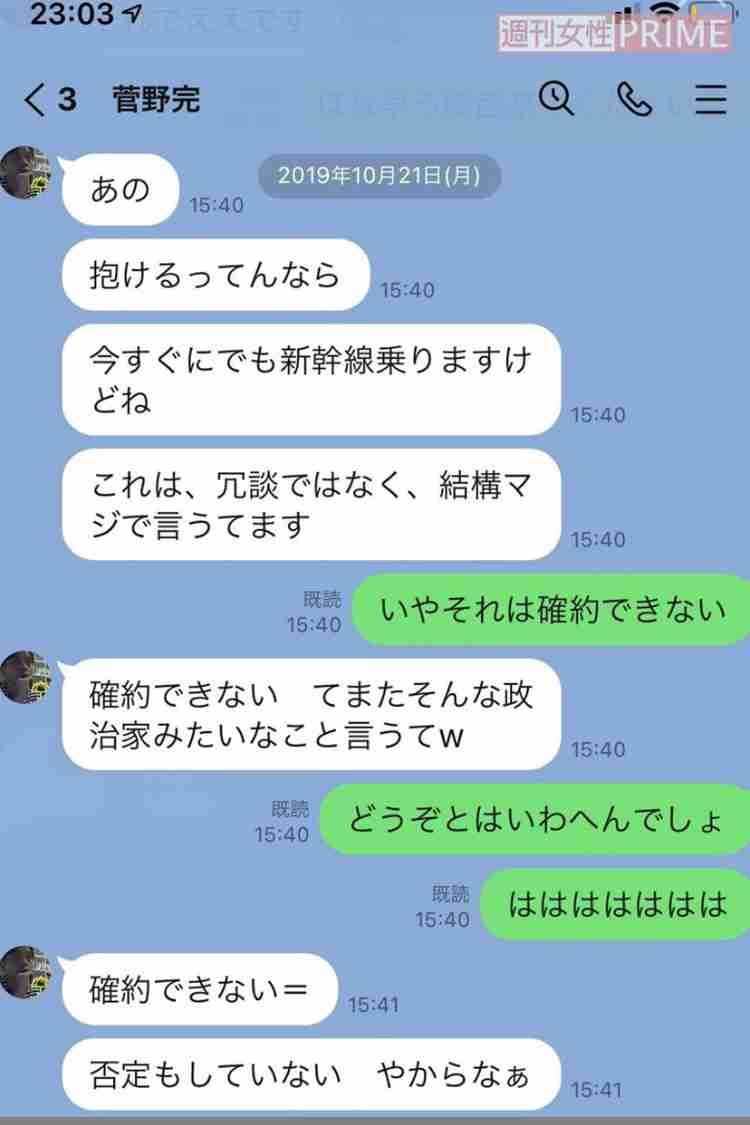Open the hamburger menu in the top right
The height and width of the screenshot is (1125, 750).
(x=708, y=100)
